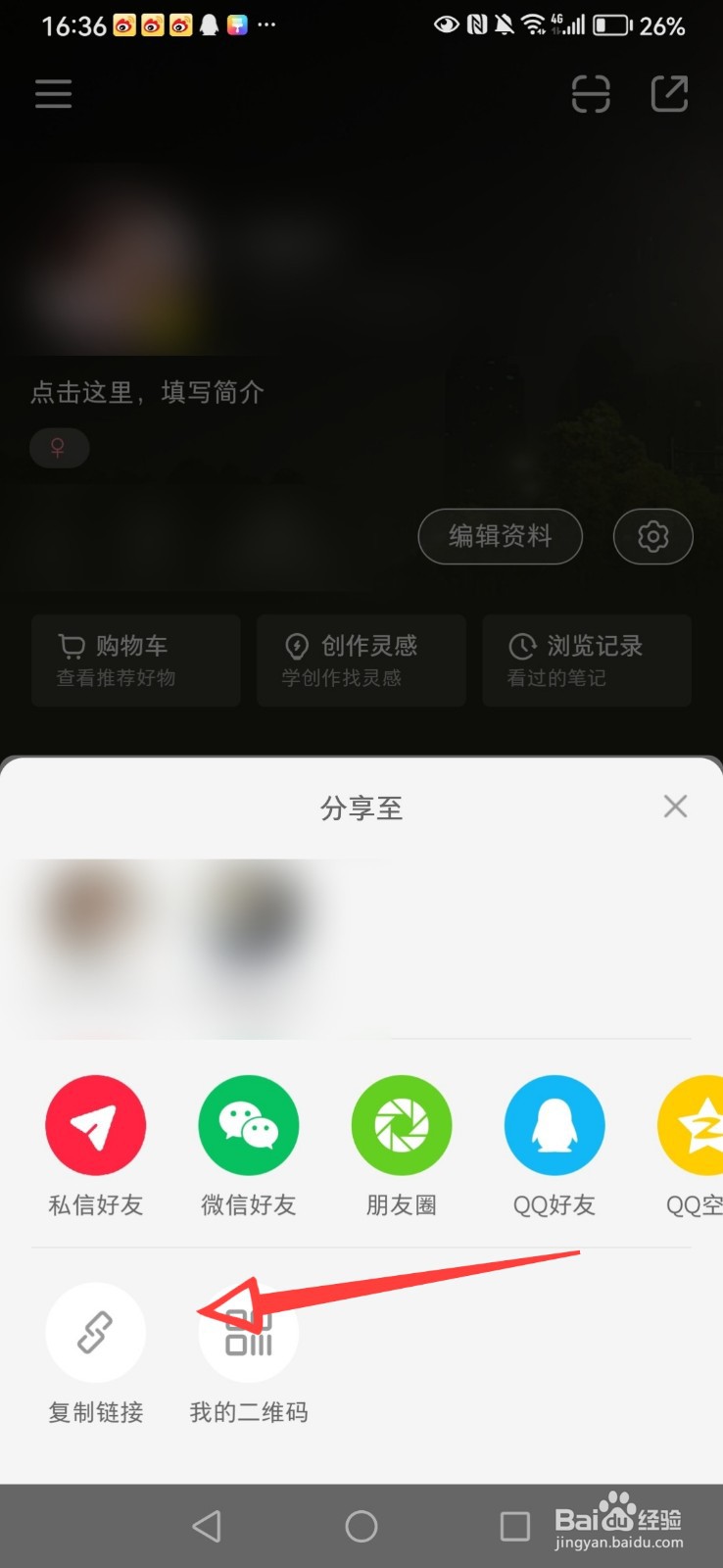Screen dimensions: 723x1568
Task: Open the share icon in top bar
Action: tap(669, 93)
